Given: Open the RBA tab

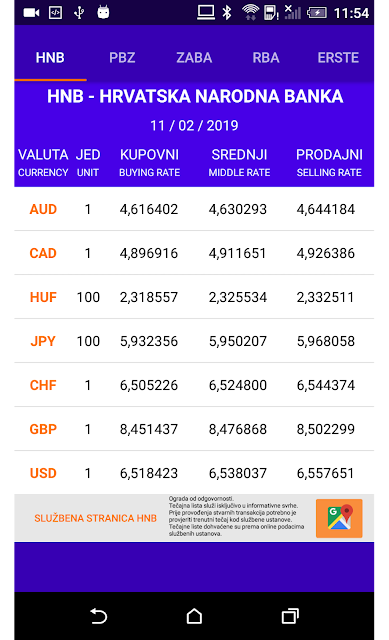Looking at the screenshot, I should click(266, 58).
